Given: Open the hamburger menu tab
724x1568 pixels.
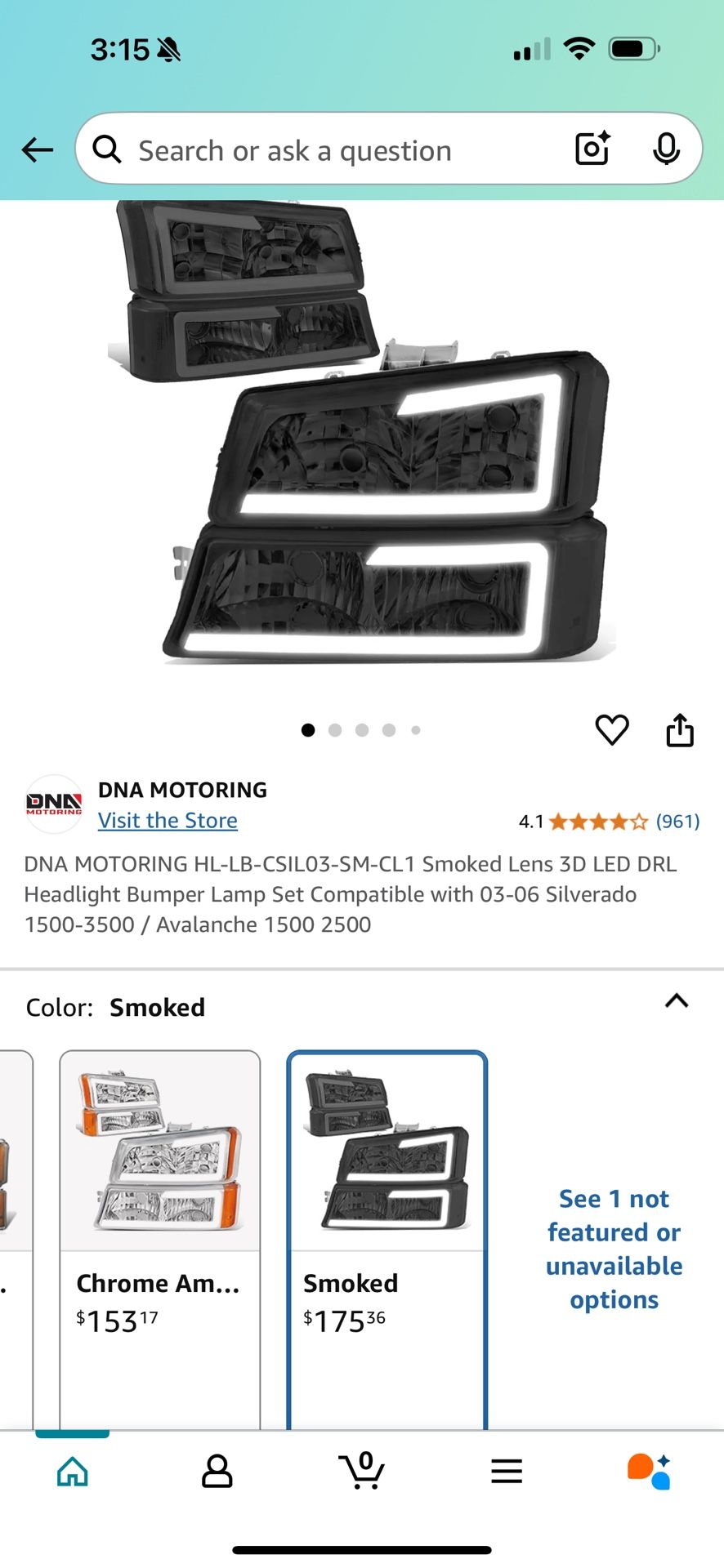Looking at the screenshot, I should [x=507, y=1472].
